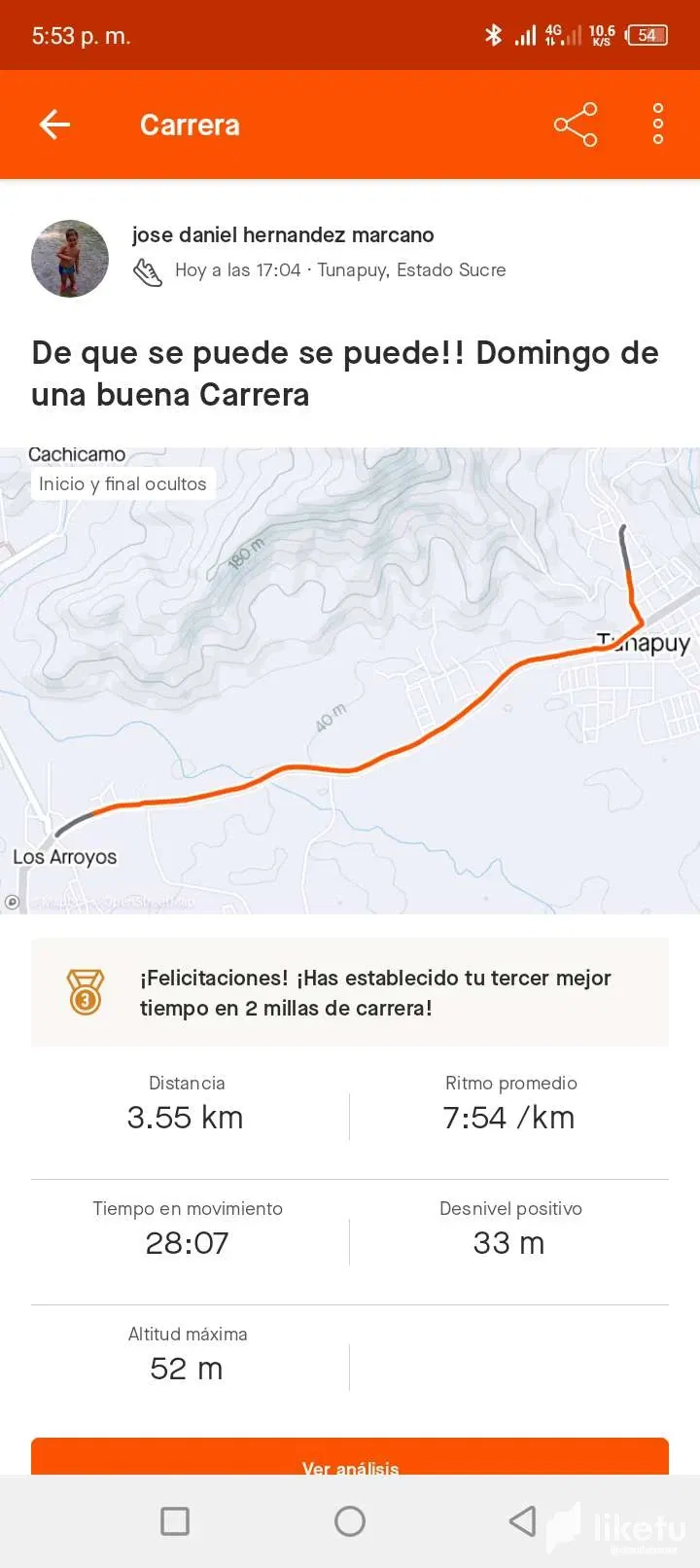Tap the system home button
The image size is (700, 1568).
click(x=350, y=1520)
